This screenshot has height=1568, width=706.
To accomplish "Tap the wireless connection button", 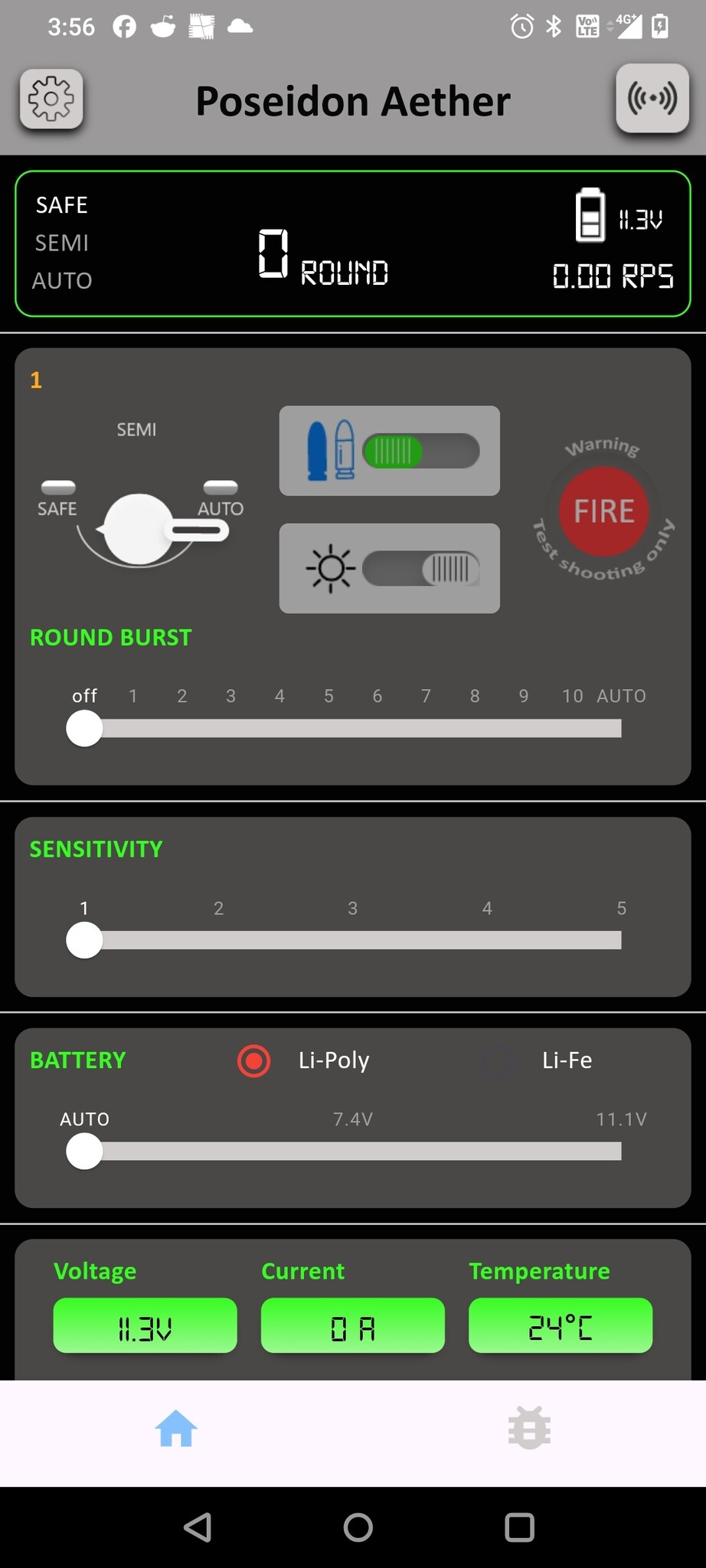I will pos(652,99).
